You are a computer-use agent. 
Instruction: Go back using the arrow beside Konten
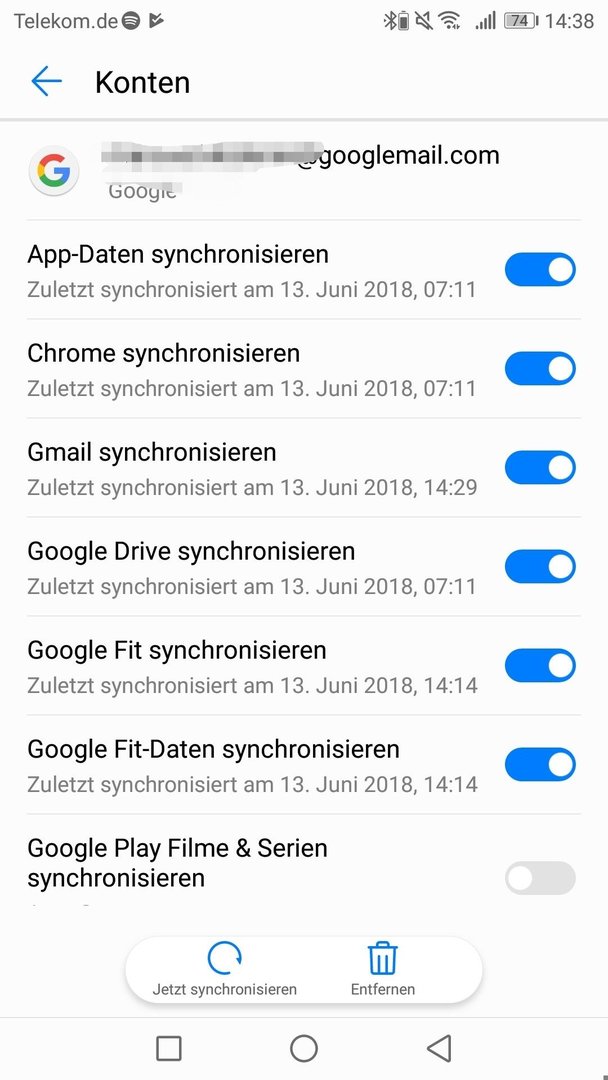coord(47,81)
